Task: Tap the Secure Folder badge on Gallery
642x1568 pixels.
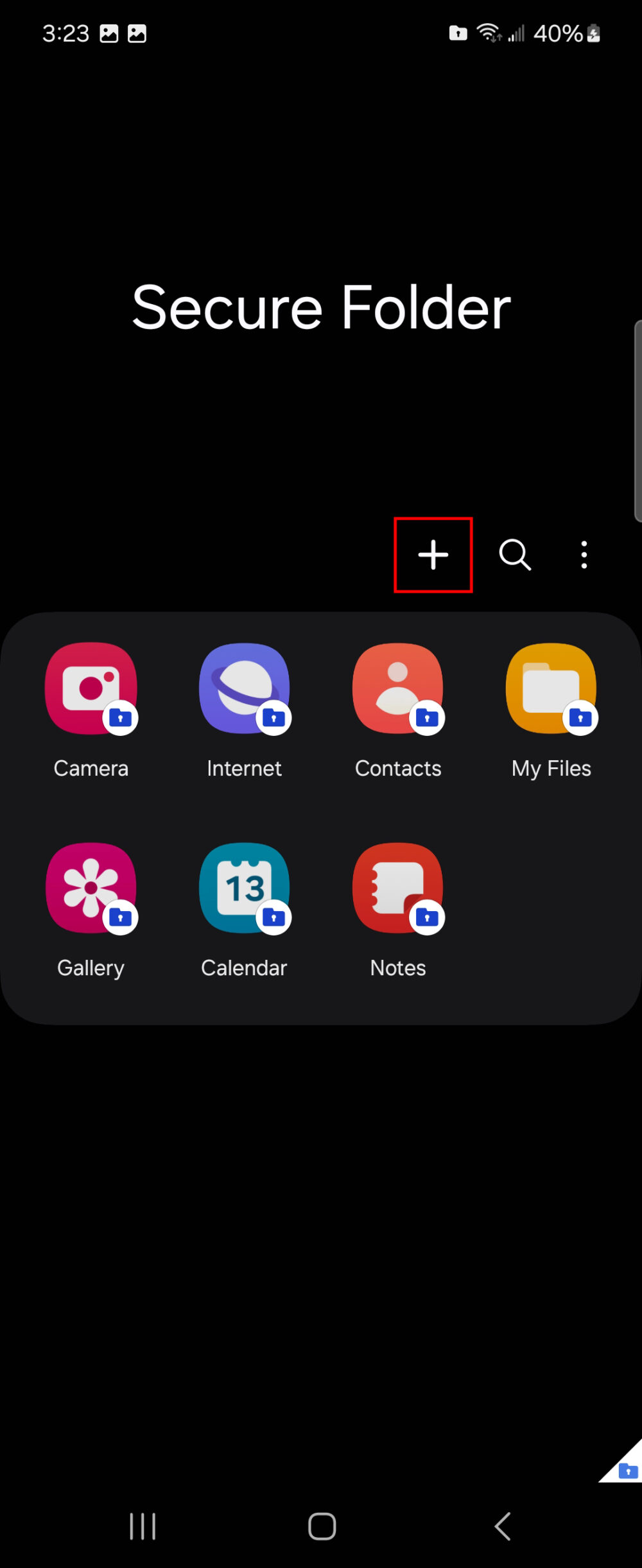Action: tap(120, 917)
